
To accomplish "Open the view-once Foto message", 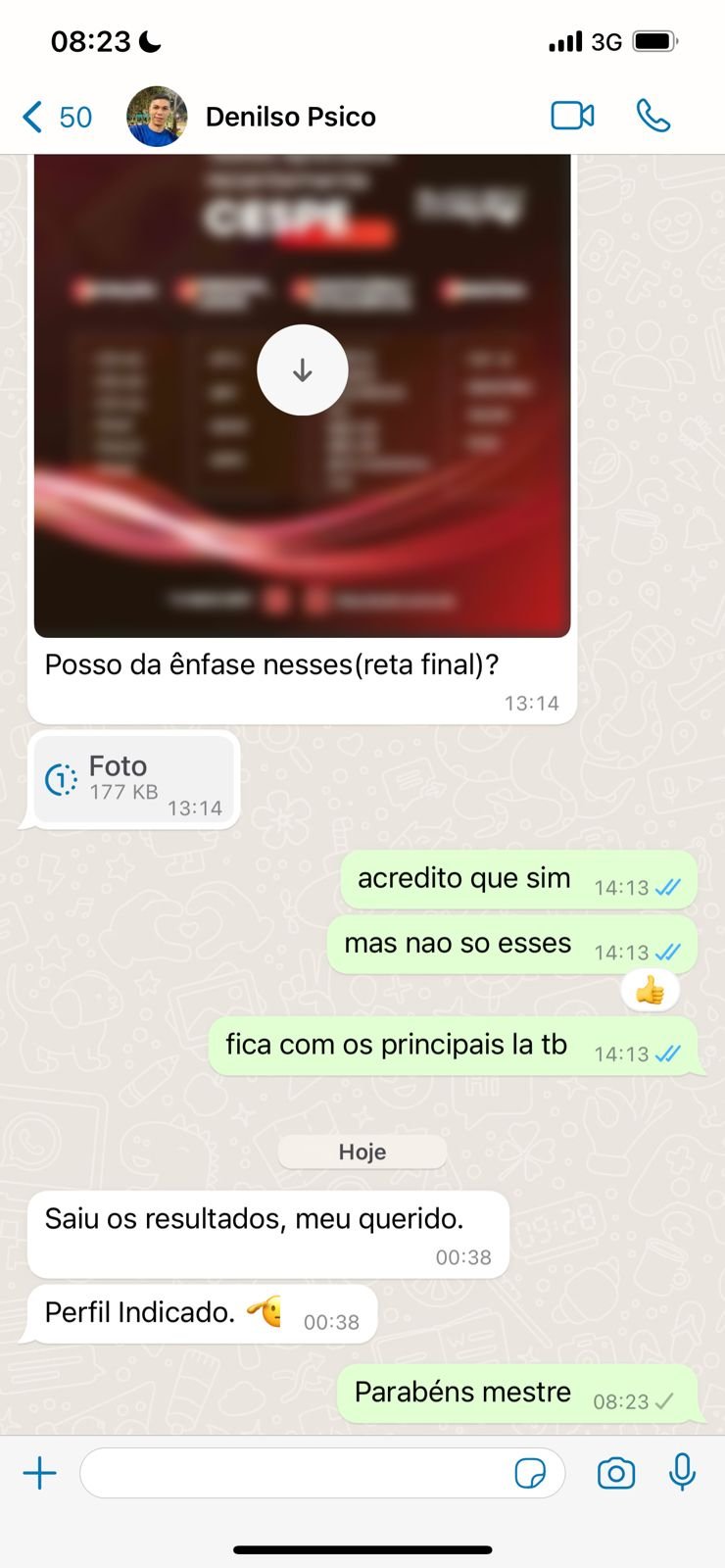I will tap(133, 780).
